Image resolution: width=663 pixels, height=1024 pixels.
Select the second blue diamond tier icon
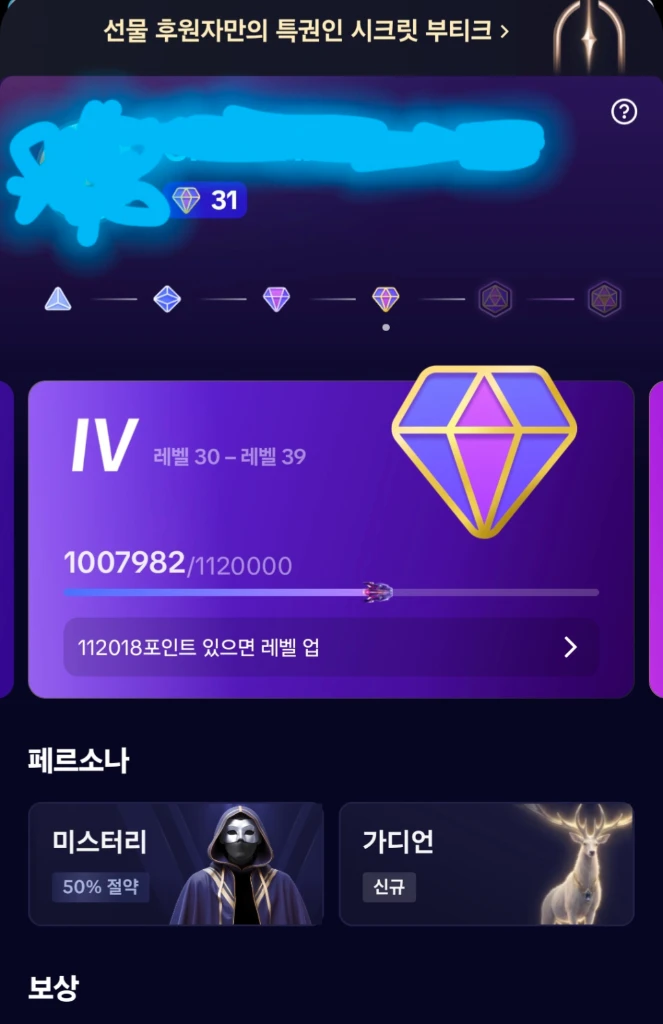coord(167,299)
